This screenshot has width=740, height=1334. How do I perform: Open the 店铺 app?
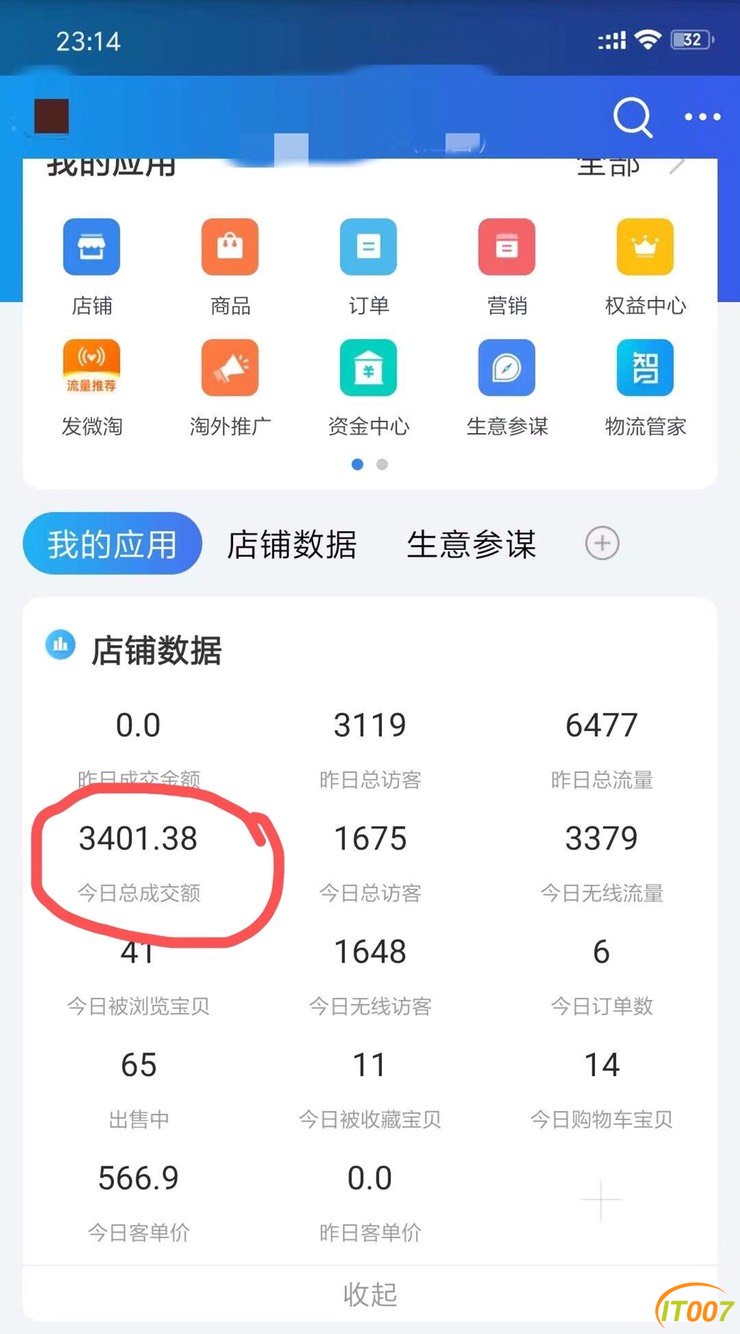click(x=92, y=266)
